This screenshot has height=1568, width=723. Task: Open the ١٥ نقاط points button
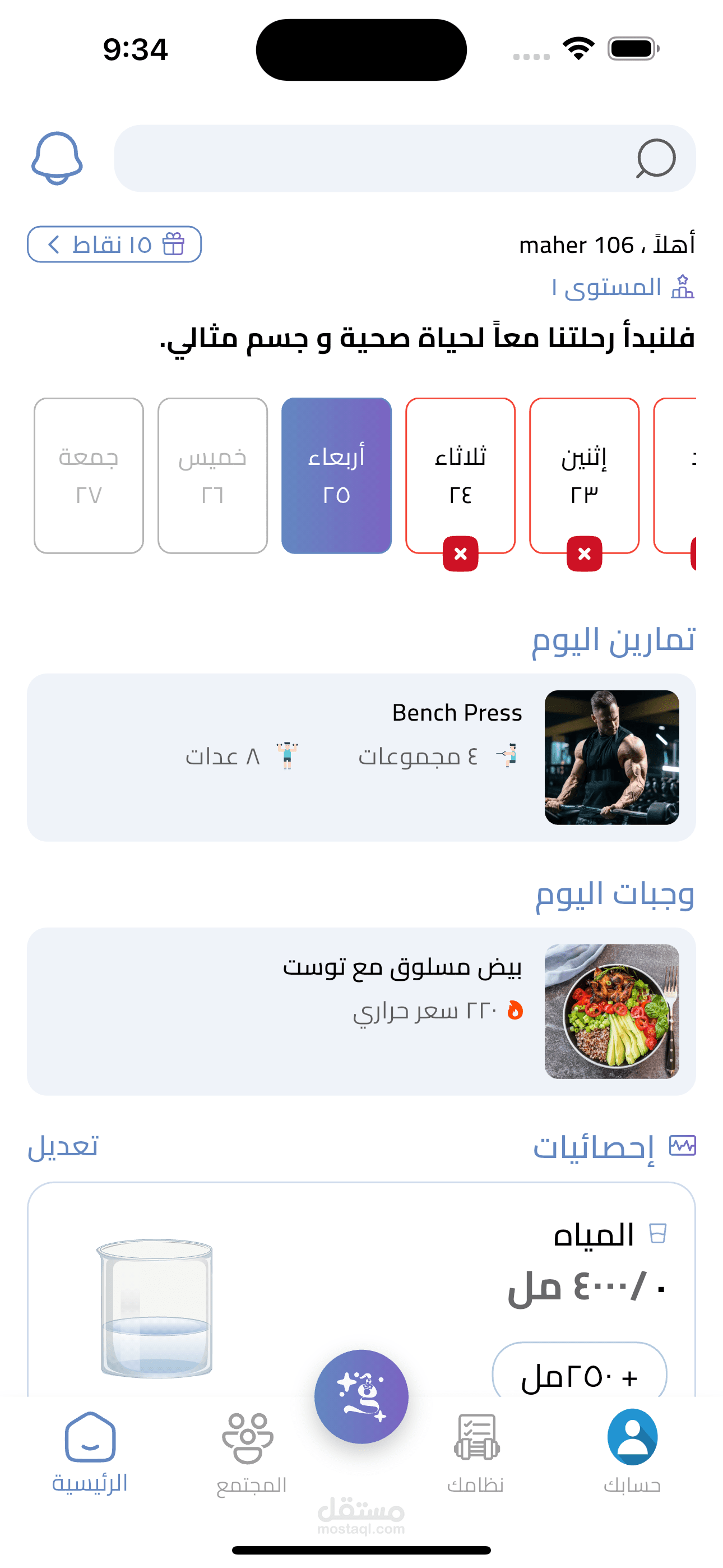click(x=114, y=244)
